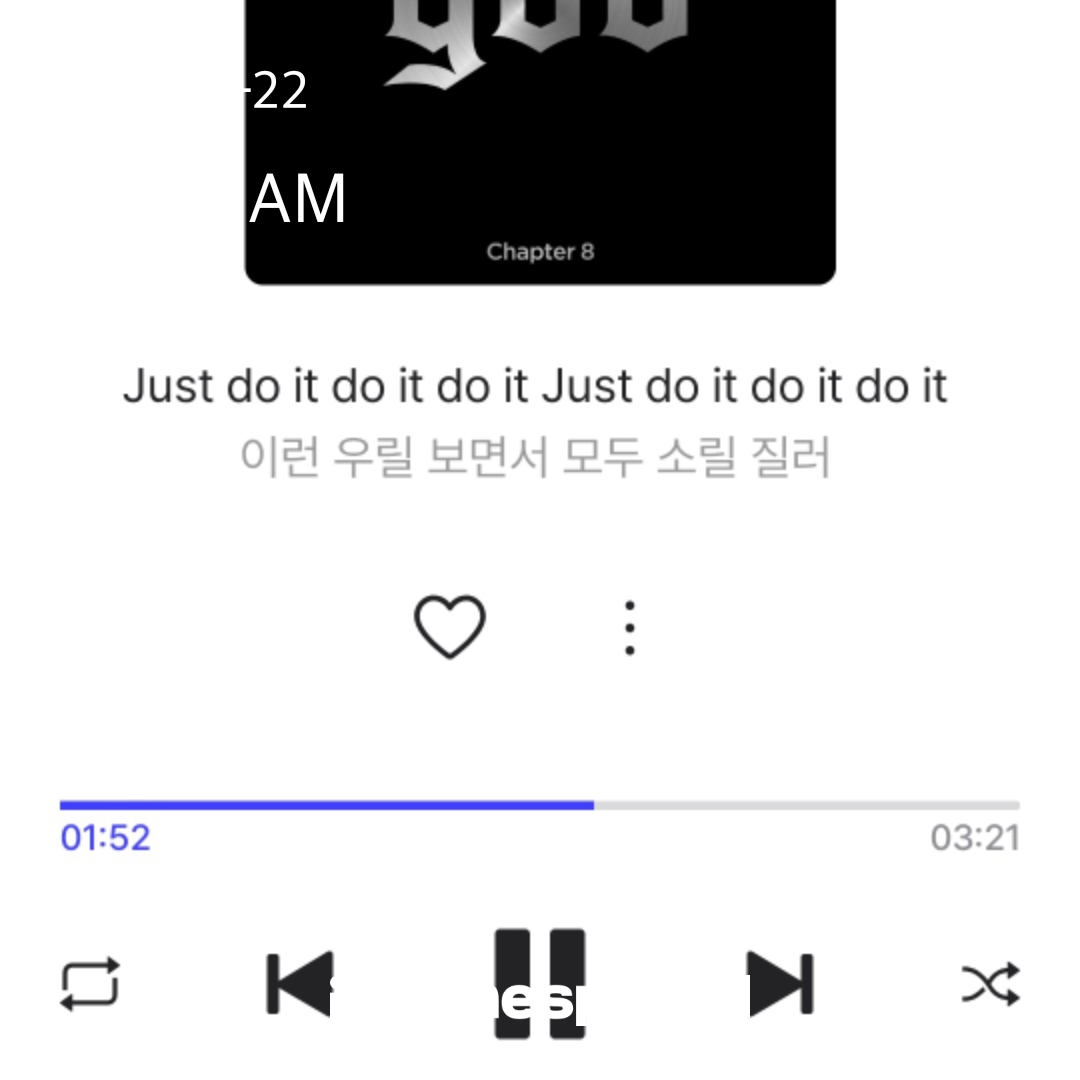Viewport: 1080px width, 1080px height.
Task: Pause the playing track
Action: [540, 983]
